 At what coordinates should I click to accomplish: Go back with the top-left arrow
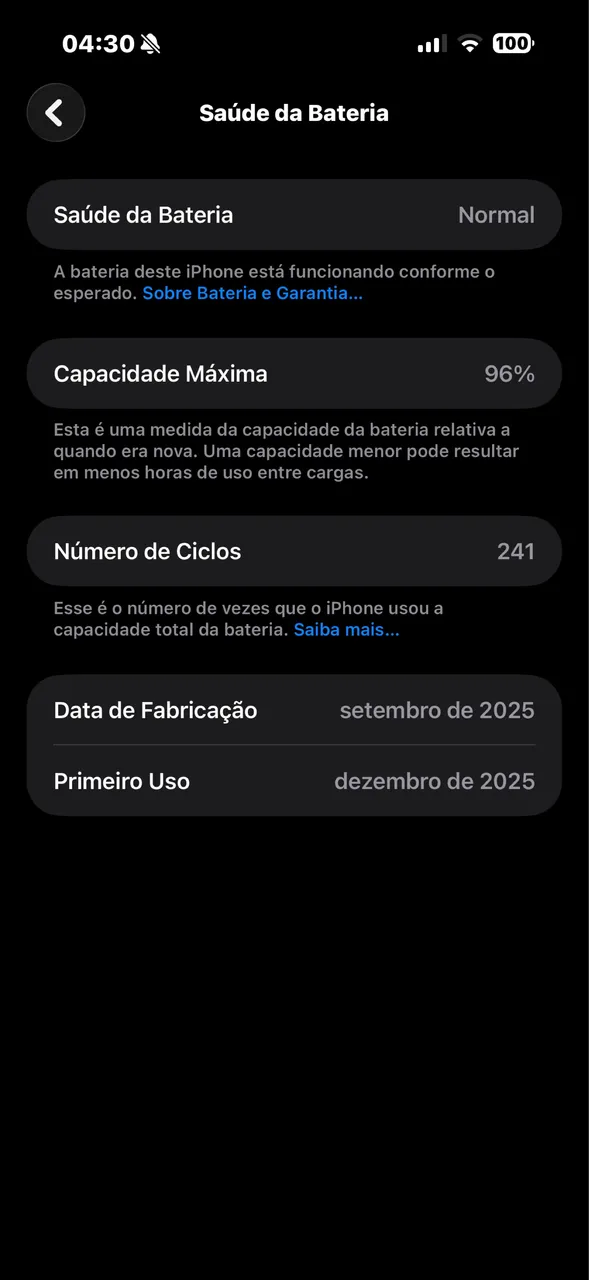[x=56, y=113]
